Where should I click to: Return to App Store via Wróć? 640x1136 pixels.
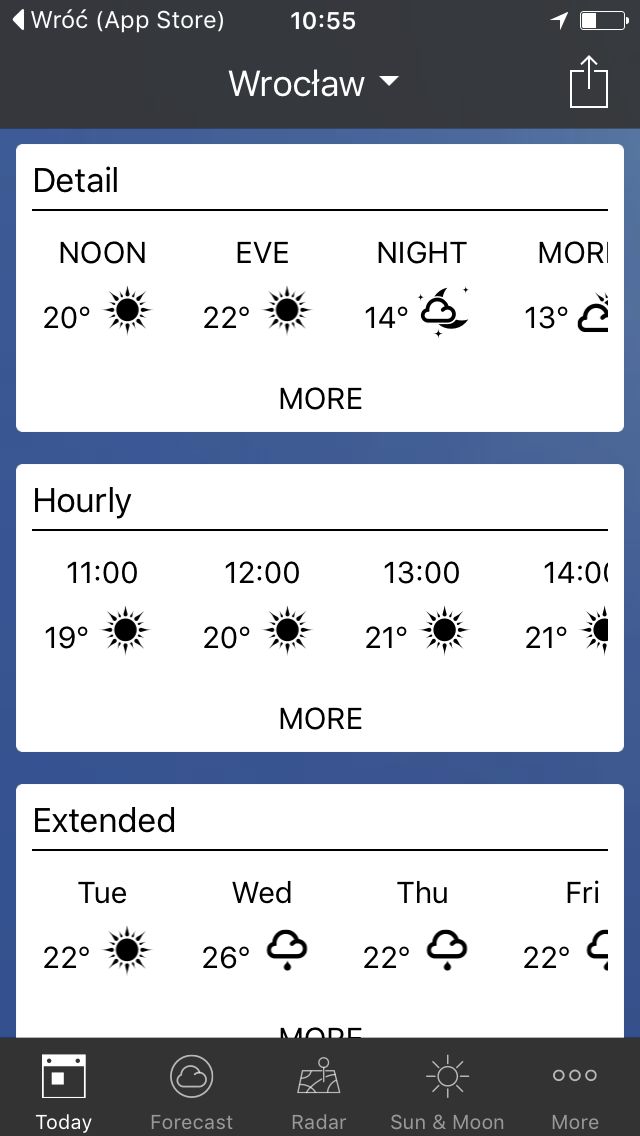point(118,20)
